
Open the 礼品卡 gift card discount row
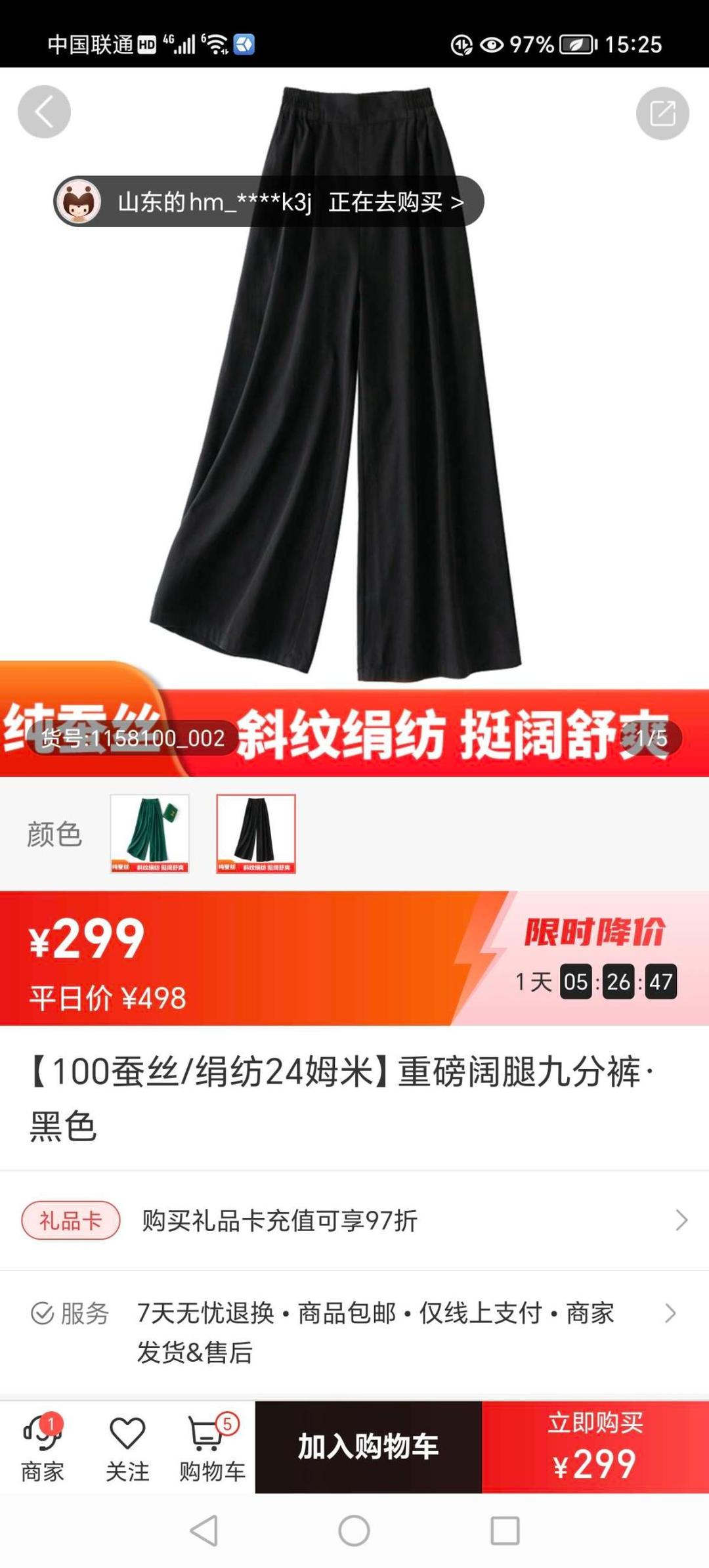tap(354, 1220)
